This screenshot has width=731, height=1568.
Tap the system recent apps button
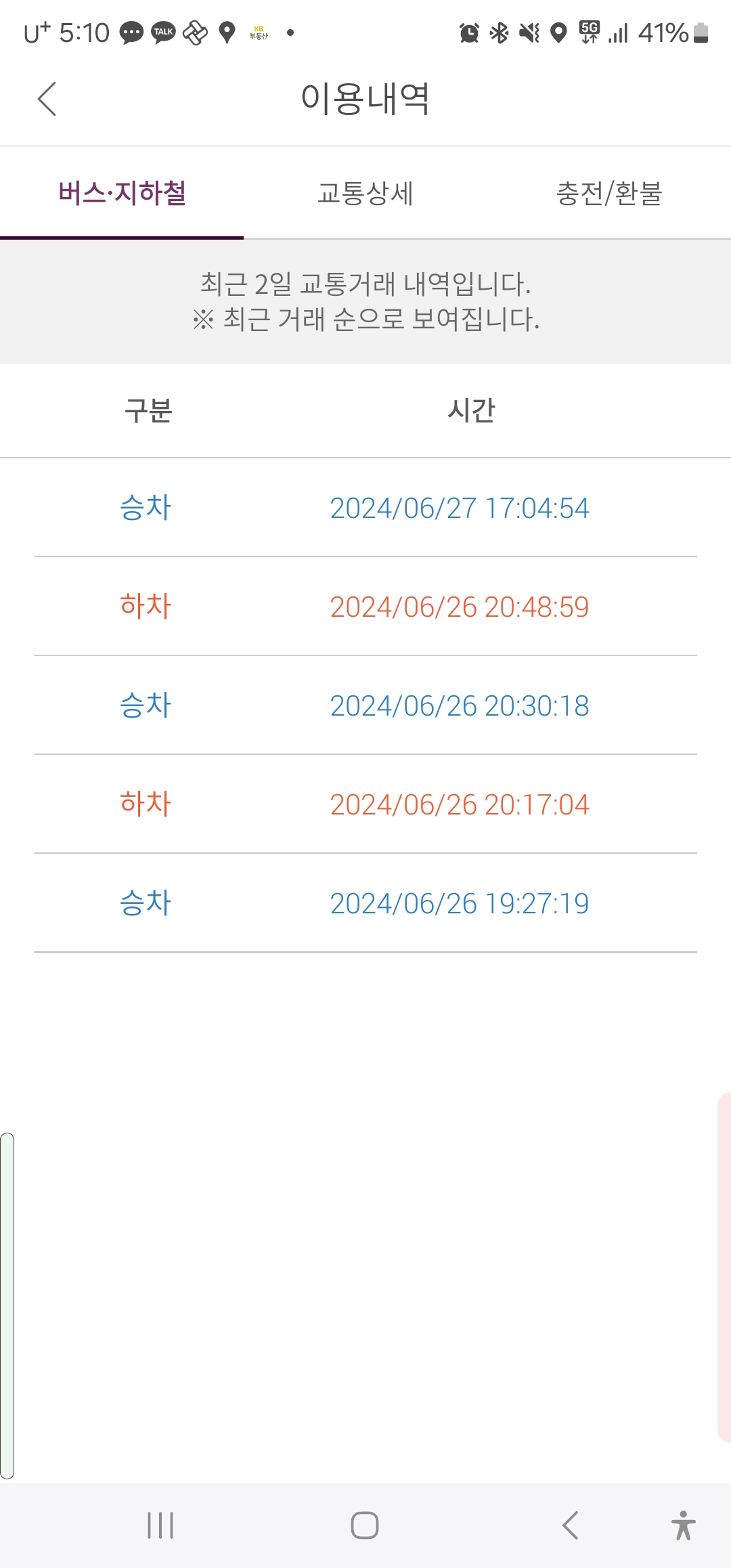[160, 1525]
